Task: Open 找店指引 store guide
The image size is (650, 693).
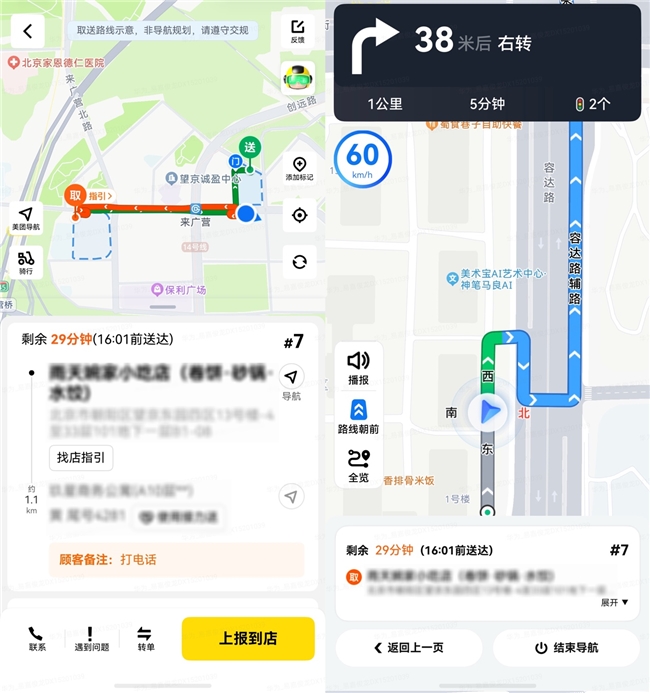Action: point(81,457)
